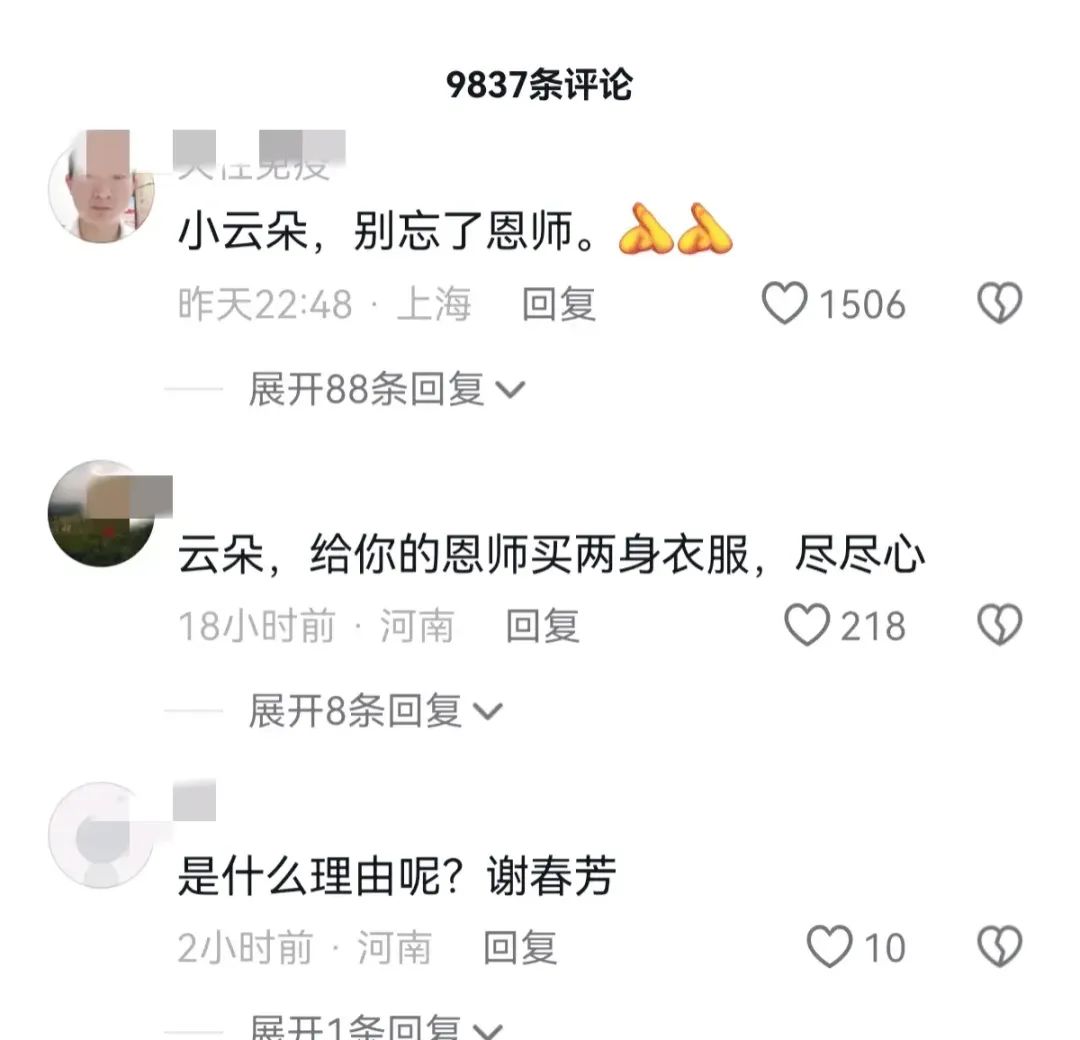1080x1040 pixels.
Task: Expand 展开1条回复
Action: (375, 1027)
